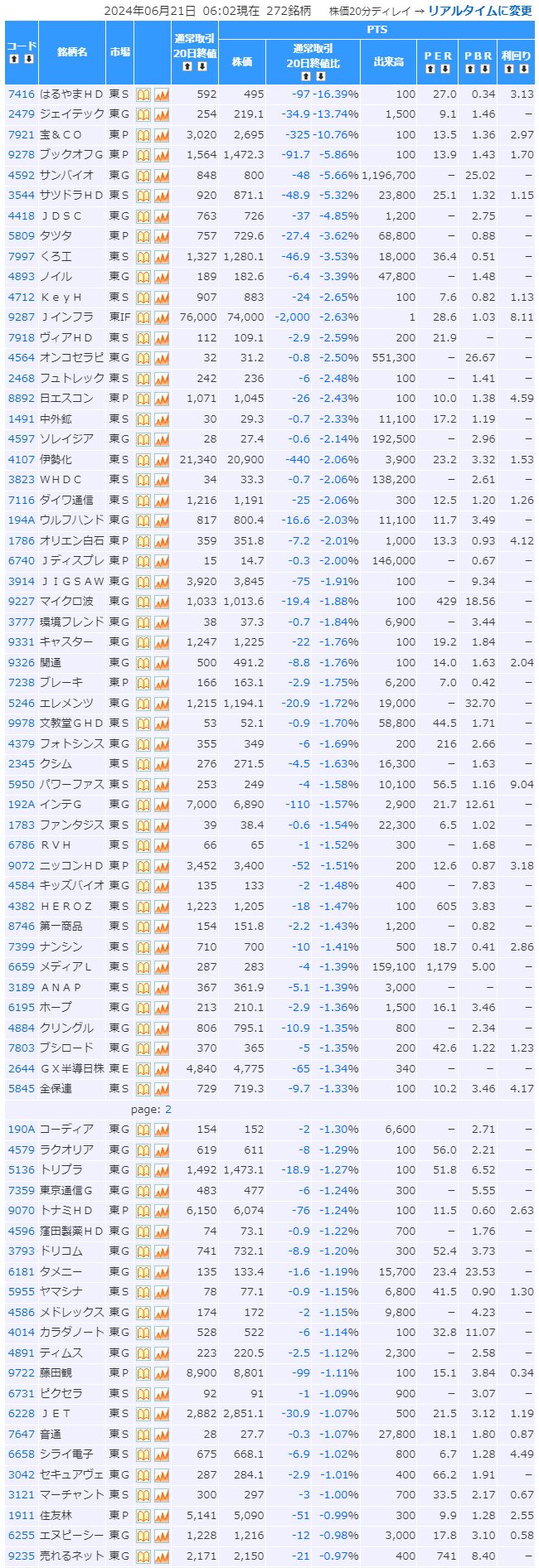Switch to real-time via リアルタイムに変更 link

(479, 11)
